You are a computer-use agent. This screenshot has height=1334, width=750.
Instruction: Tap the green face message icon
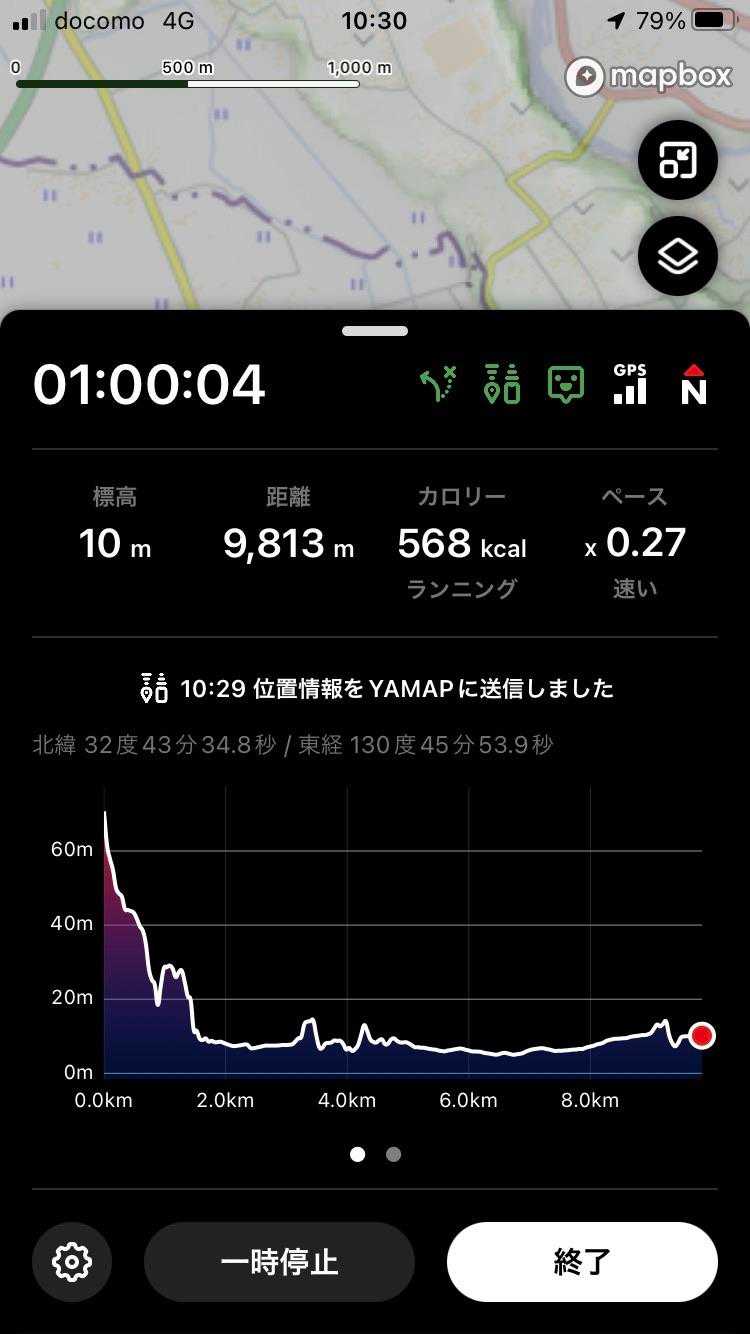pyautogui.click(x=566, y=384)
